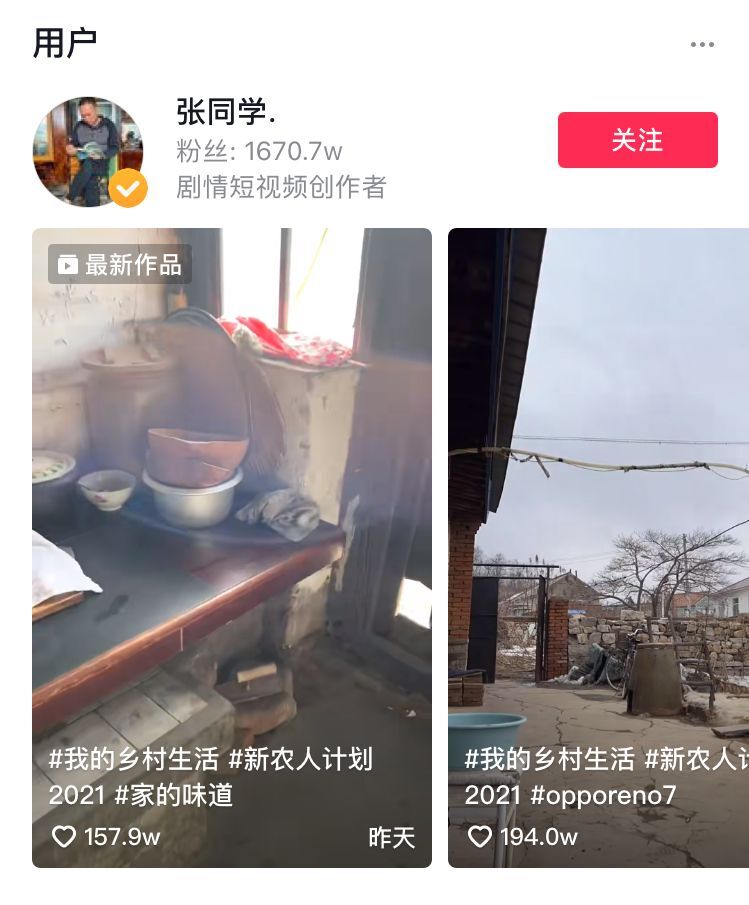Open 张同学's profile avatar
This screenshot has height=905, width=749.
pos(88,151)
